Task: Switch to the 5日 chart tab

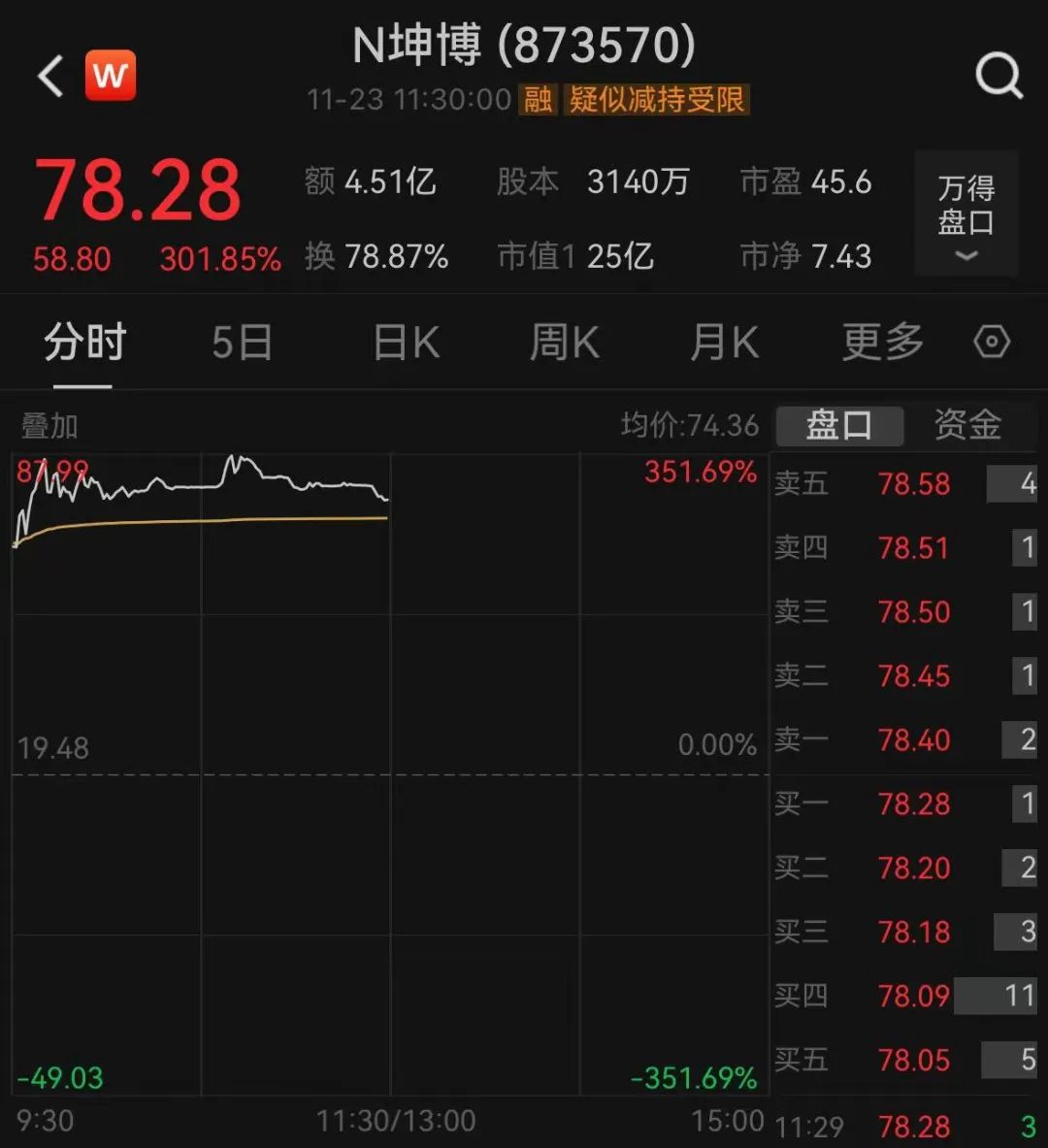Action: [242, 343]
